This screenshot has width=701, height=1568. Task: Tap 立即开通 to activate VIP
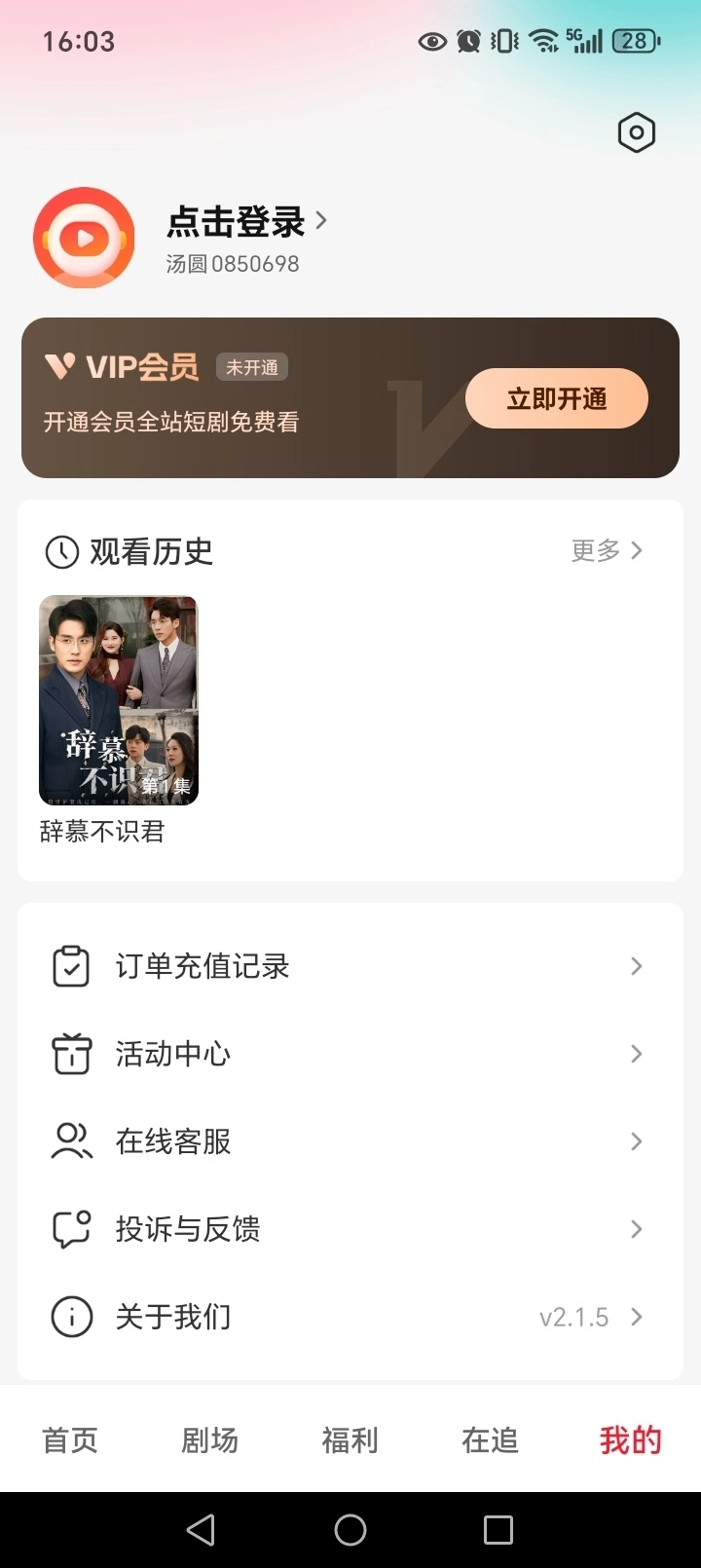coord(556,397)
